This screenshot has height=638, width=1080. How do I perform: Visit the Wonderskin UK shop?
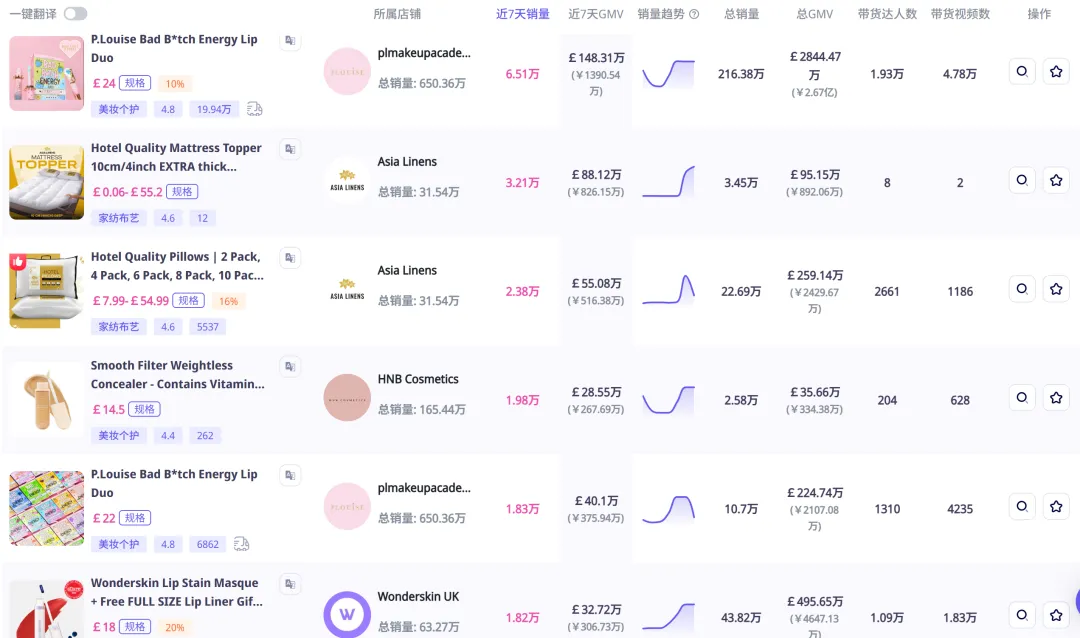point(418,597)
